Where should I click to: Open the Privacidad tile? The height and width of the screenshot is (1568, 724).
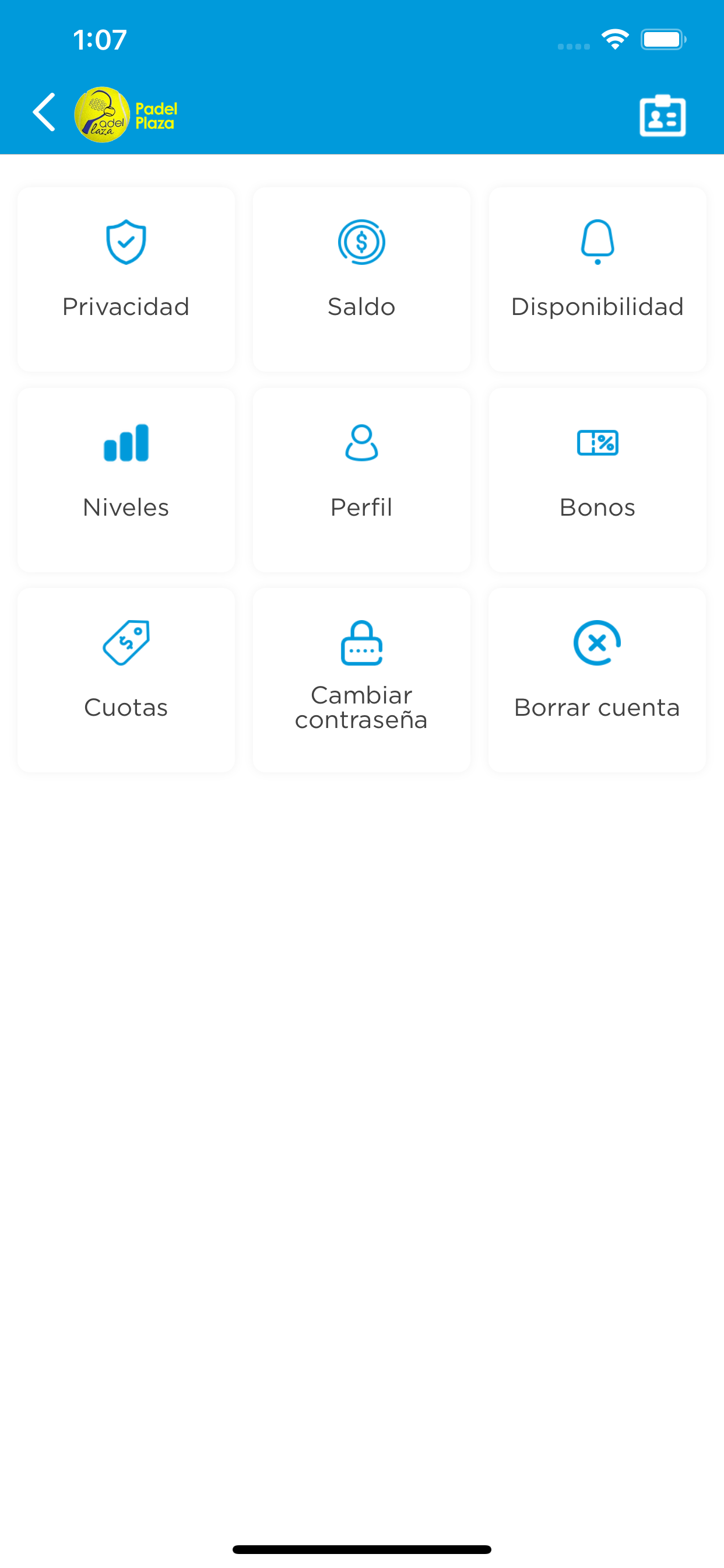click(126, 279)
